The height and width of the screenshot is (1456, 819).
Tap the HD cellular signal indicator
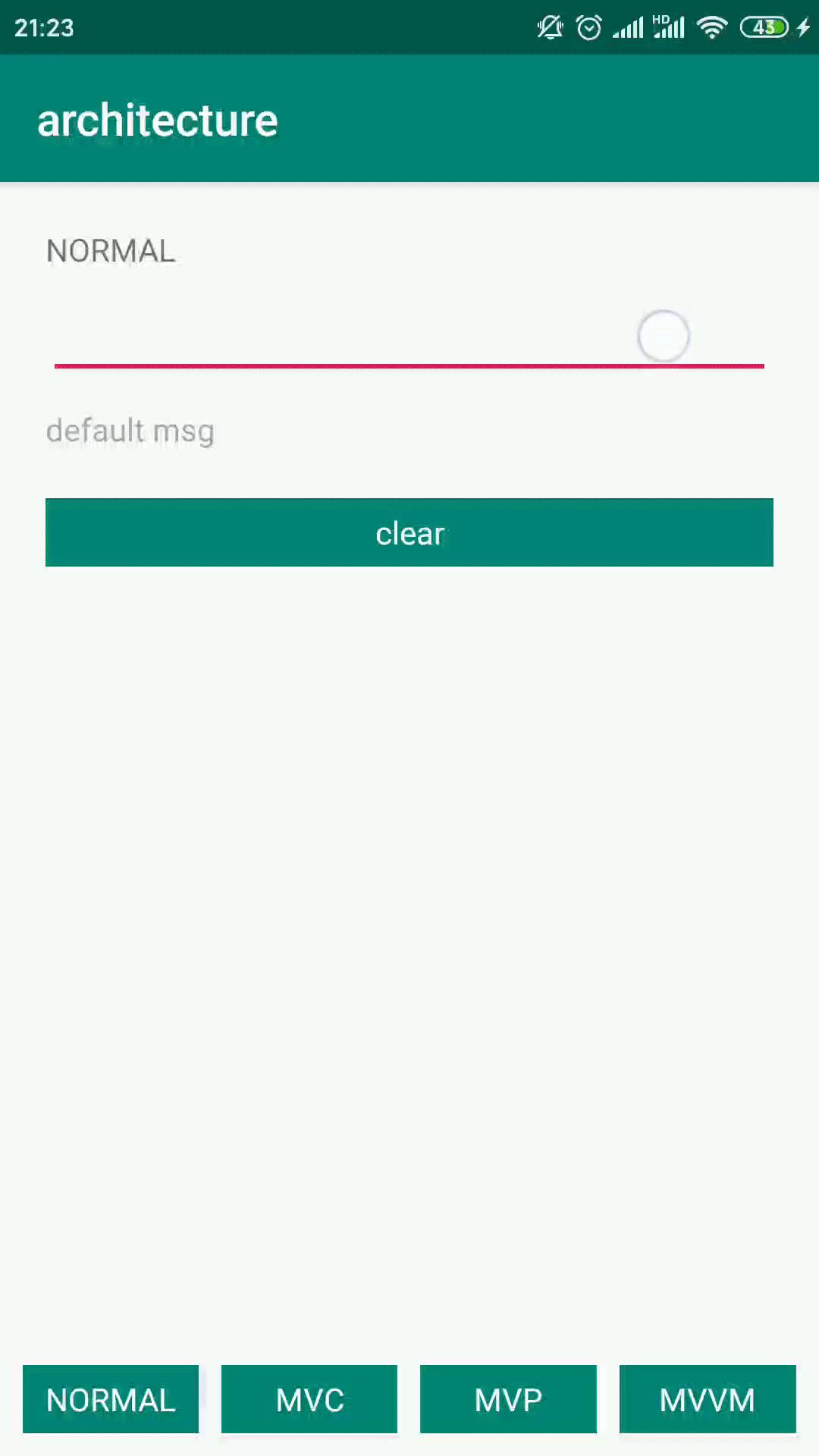(x=667, y=27)
